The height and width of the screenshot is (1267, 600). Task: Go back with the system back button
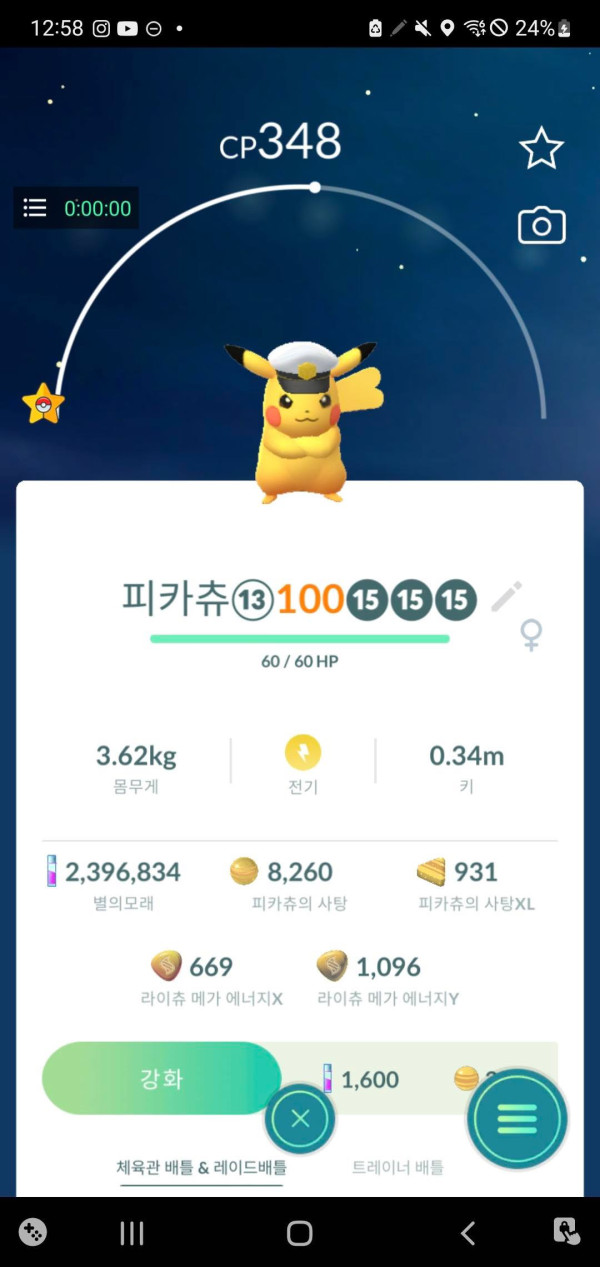467,1233
